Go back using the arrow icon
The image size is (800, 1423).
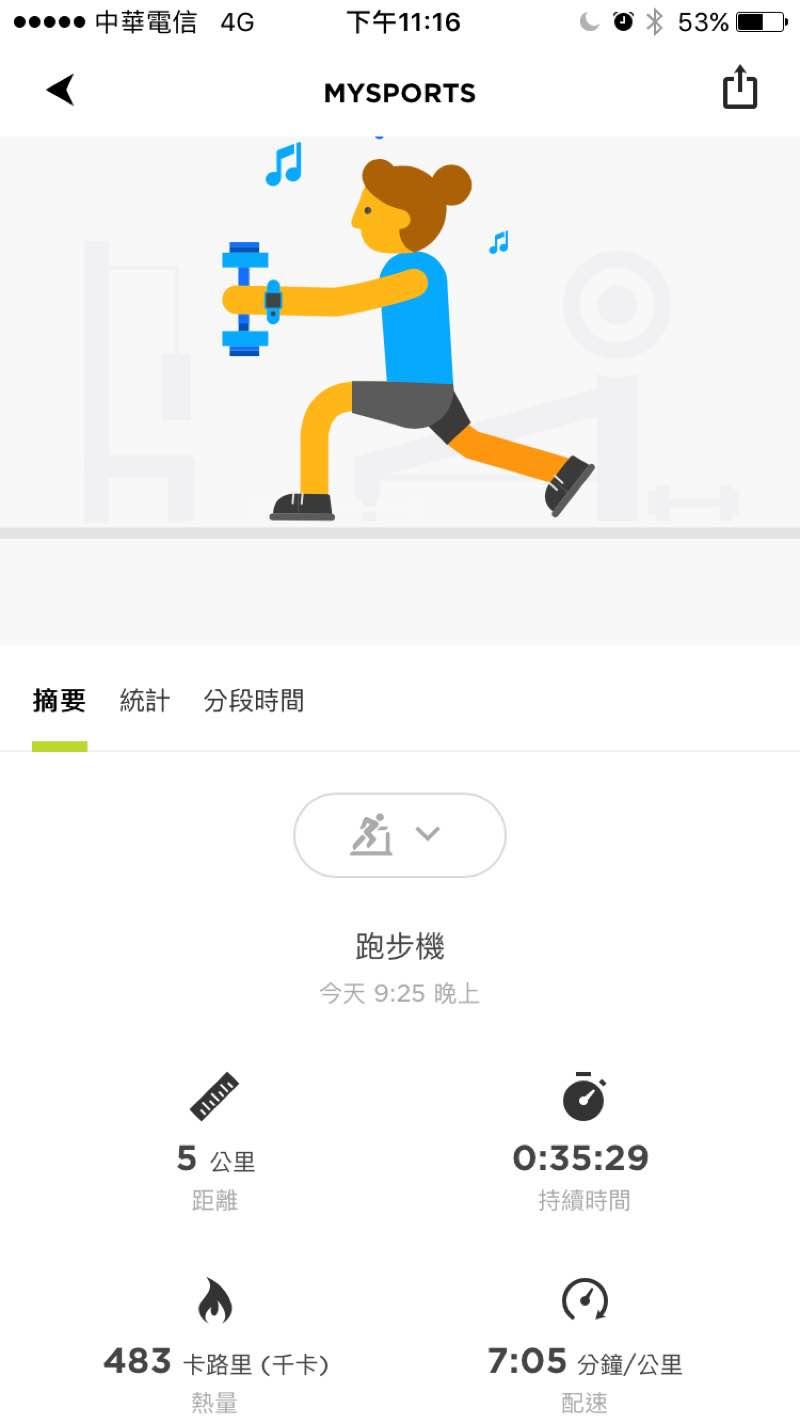point(62,90)
